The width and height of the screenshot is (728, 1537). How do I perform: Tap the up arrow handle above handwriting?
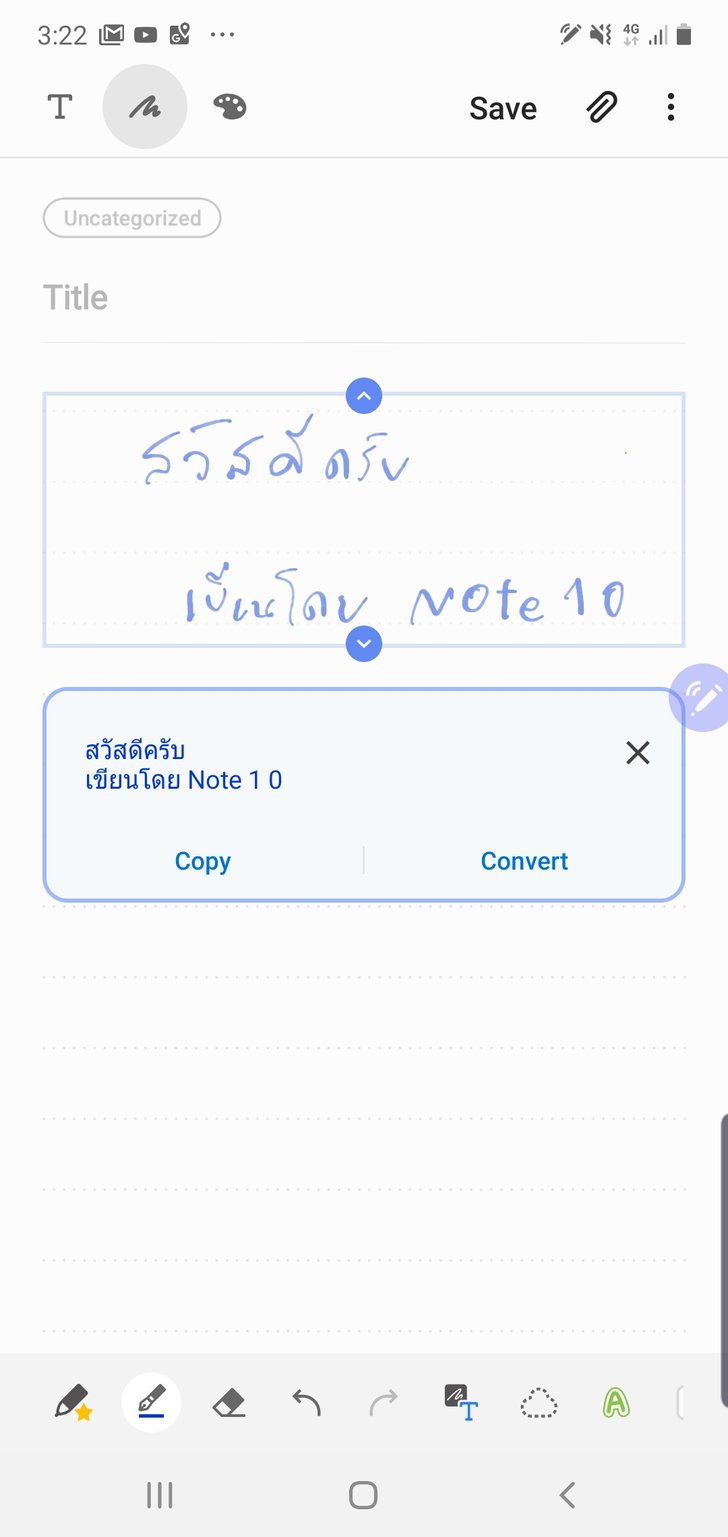click(364, 396)
